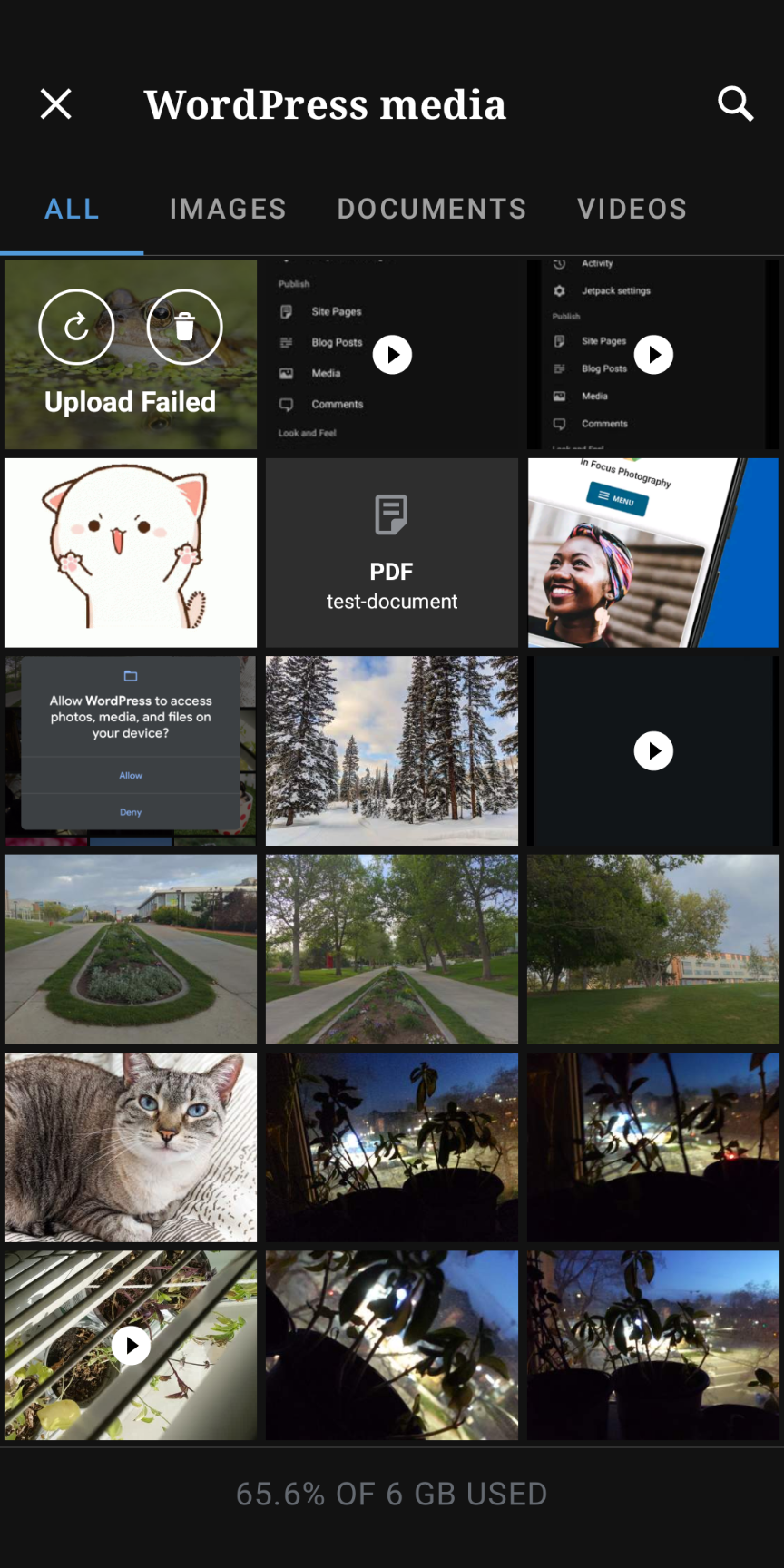Open media search
The height and width of the screenshot is (1568, 784).
pos(735,104)
